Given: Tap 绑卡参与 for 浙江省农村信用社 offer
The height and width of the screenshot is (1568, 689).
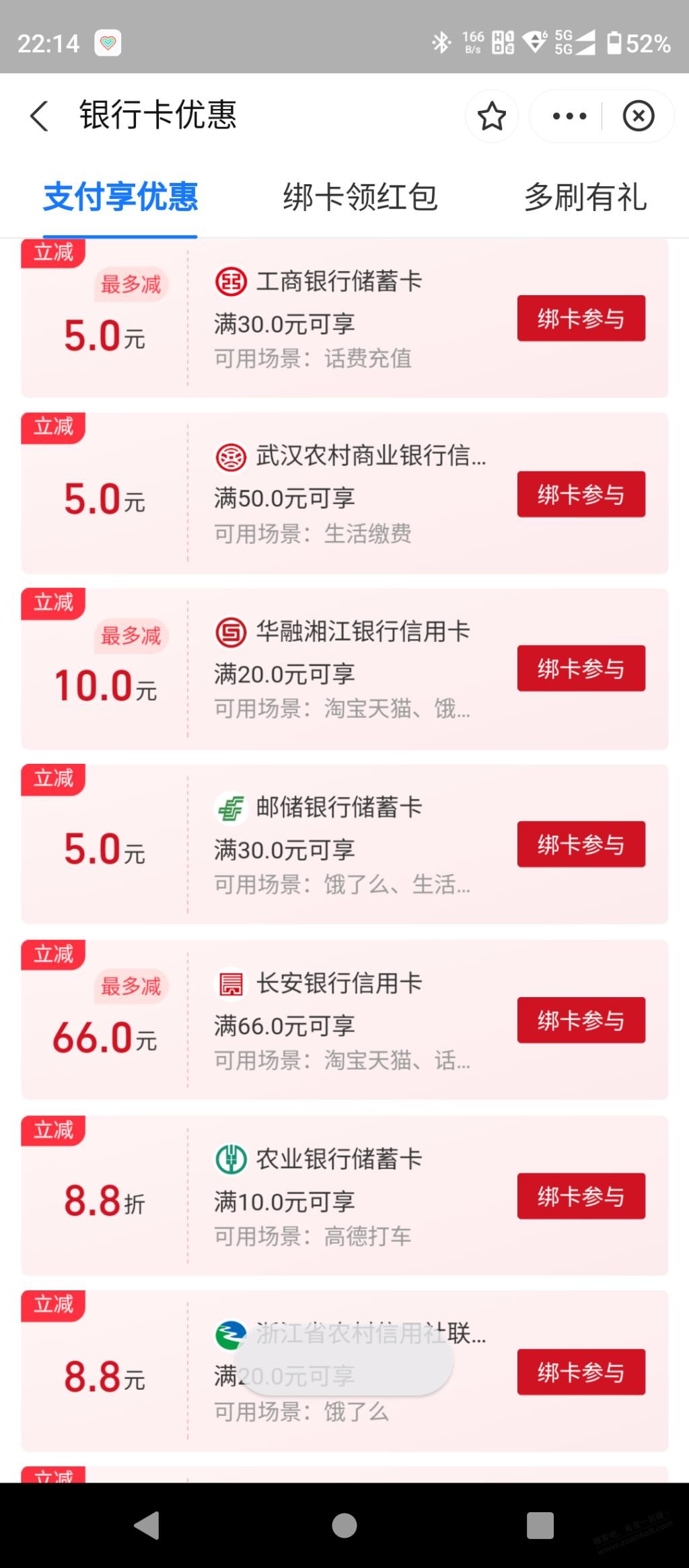Looking at the screenshot, I should pos(581,1372).
